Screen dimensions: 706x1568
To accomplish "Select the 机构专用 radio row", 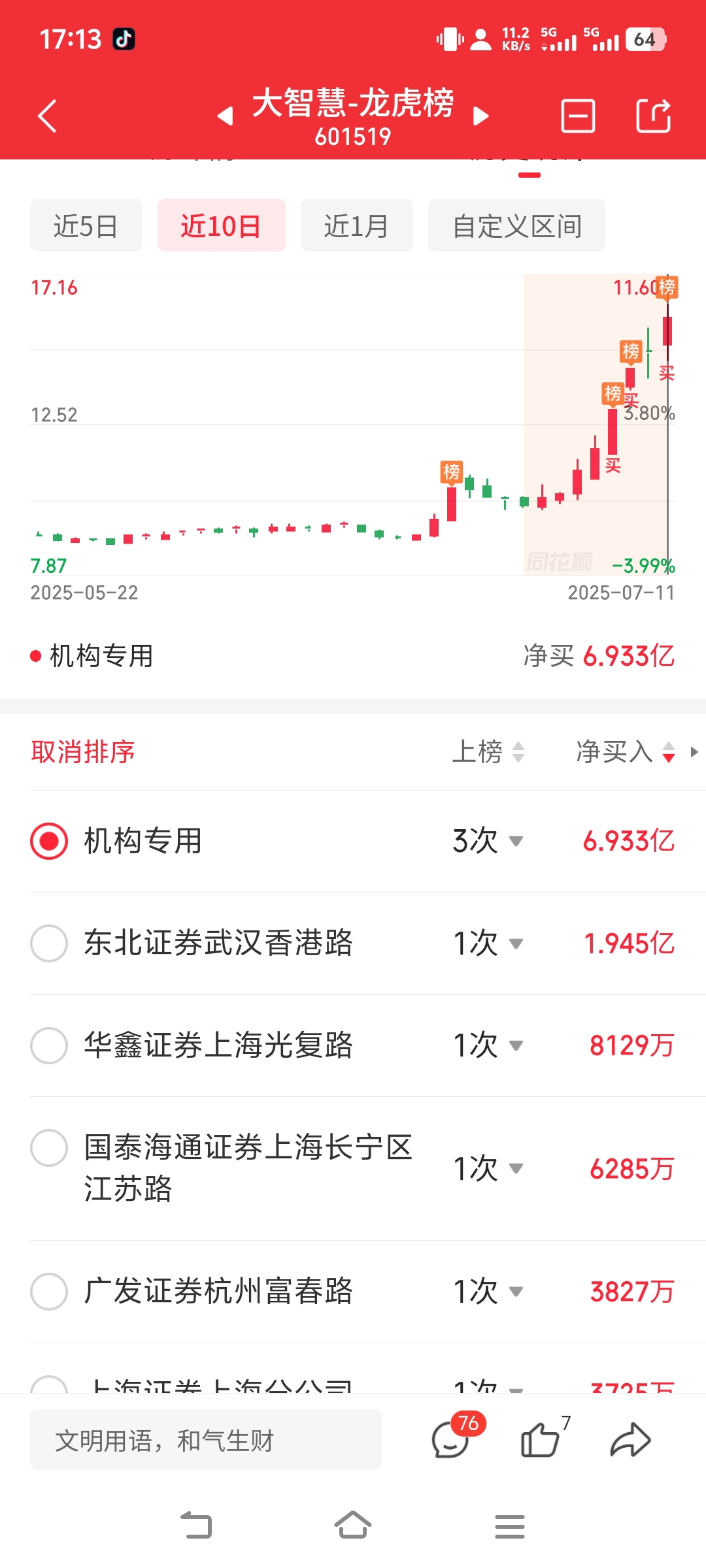I will 353,841.
